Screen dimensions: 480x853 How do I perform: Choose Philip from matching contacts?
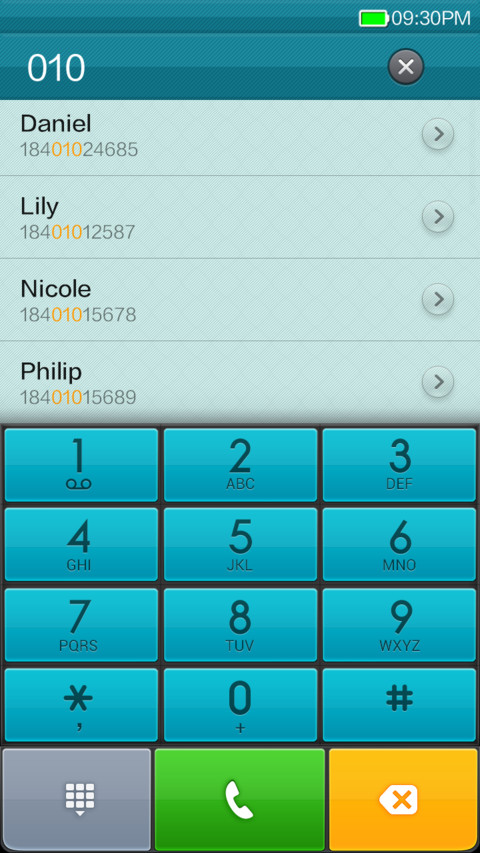[x=240, y=382]
